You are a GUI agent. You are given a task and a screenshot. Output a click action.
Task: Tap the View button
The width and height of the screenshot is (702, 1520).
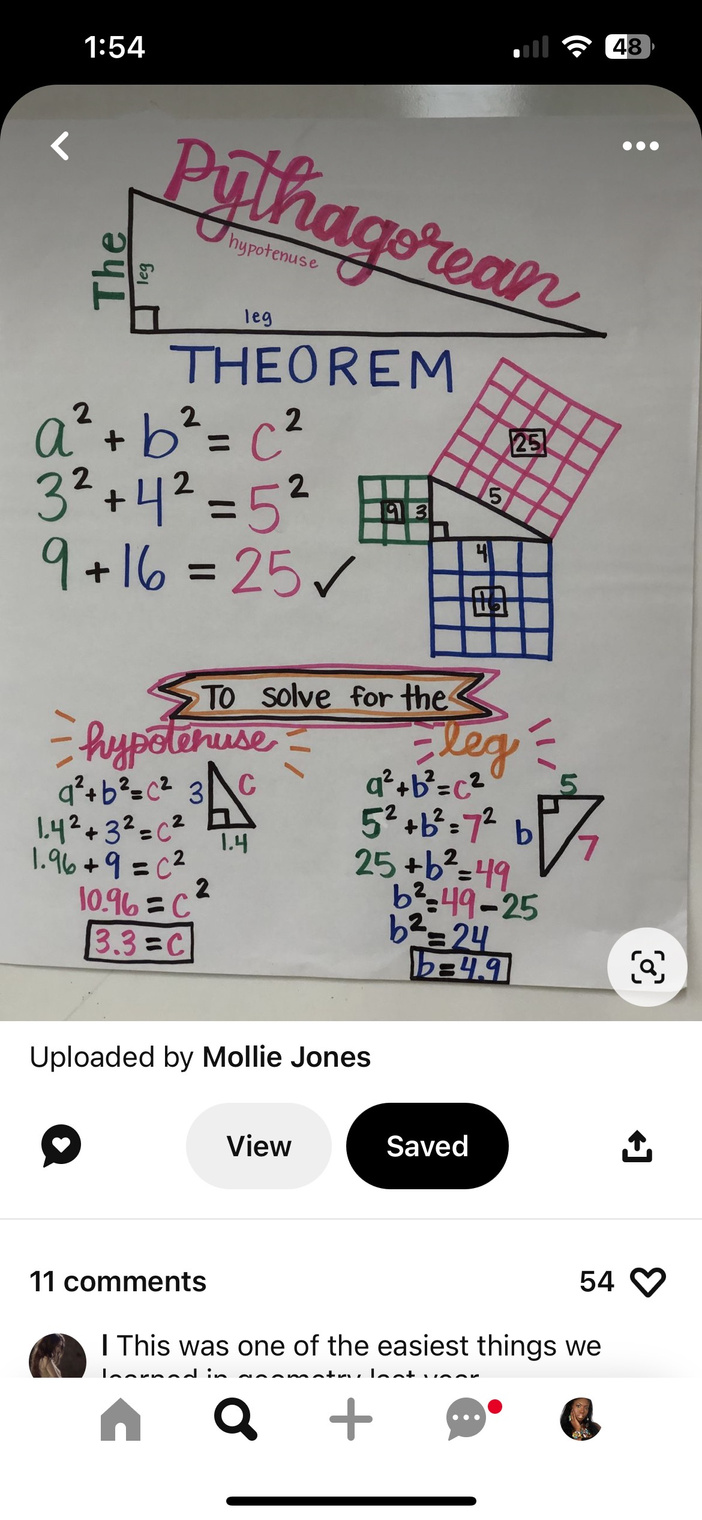258,1146
